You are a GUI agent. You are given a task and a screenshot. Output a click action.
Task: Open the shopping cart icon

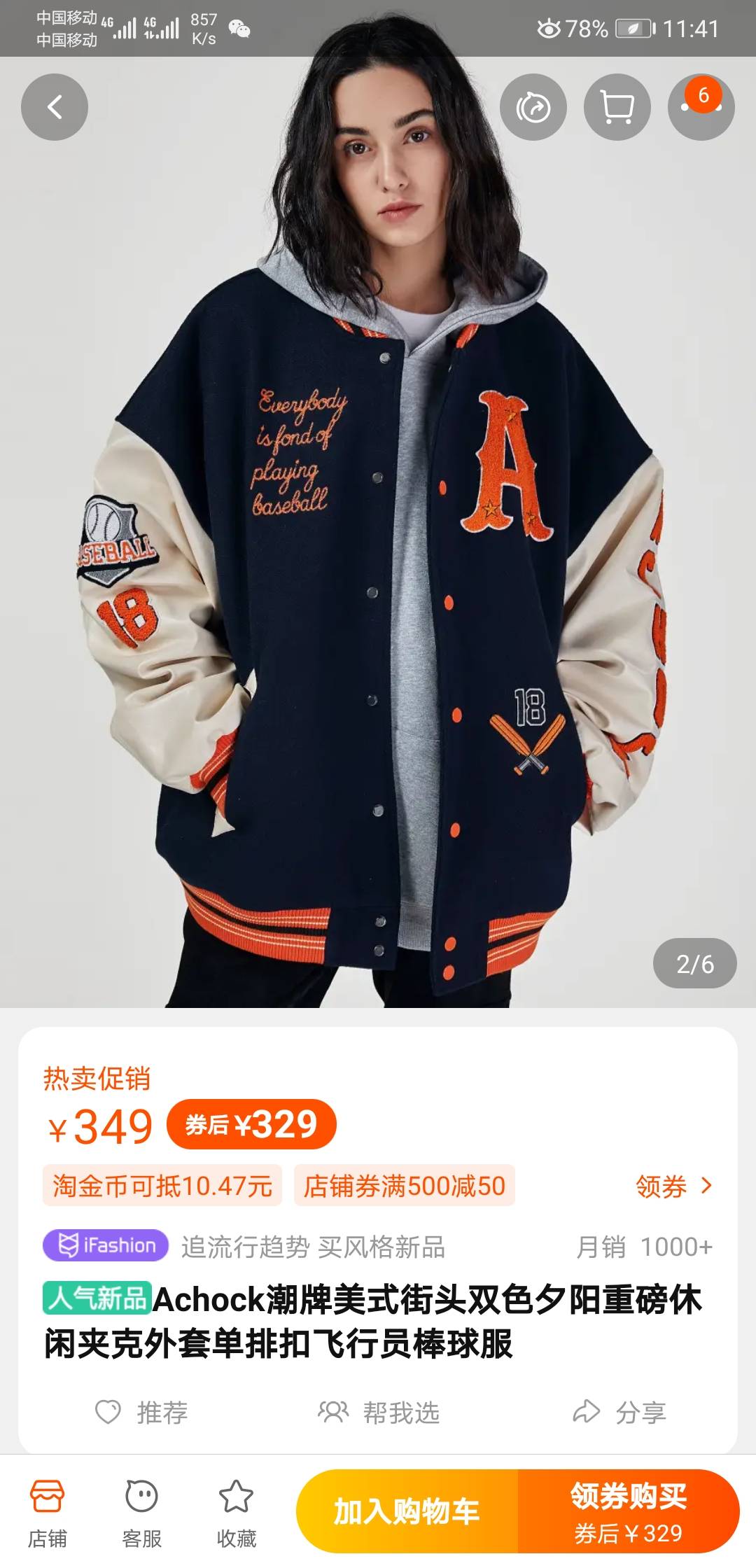(x=617, y=107)
